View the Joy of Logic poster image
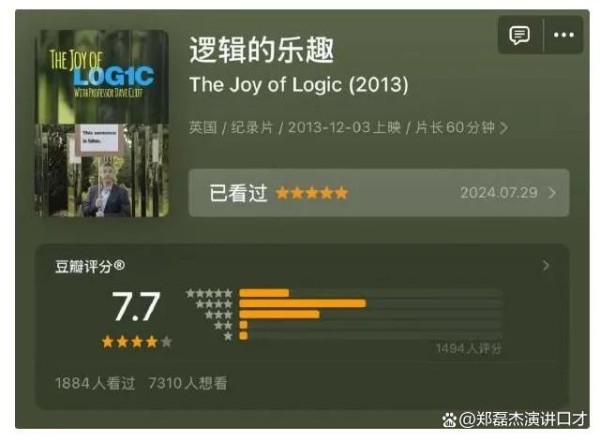Viewport: 600px width, 441px height. click(102, 123)
